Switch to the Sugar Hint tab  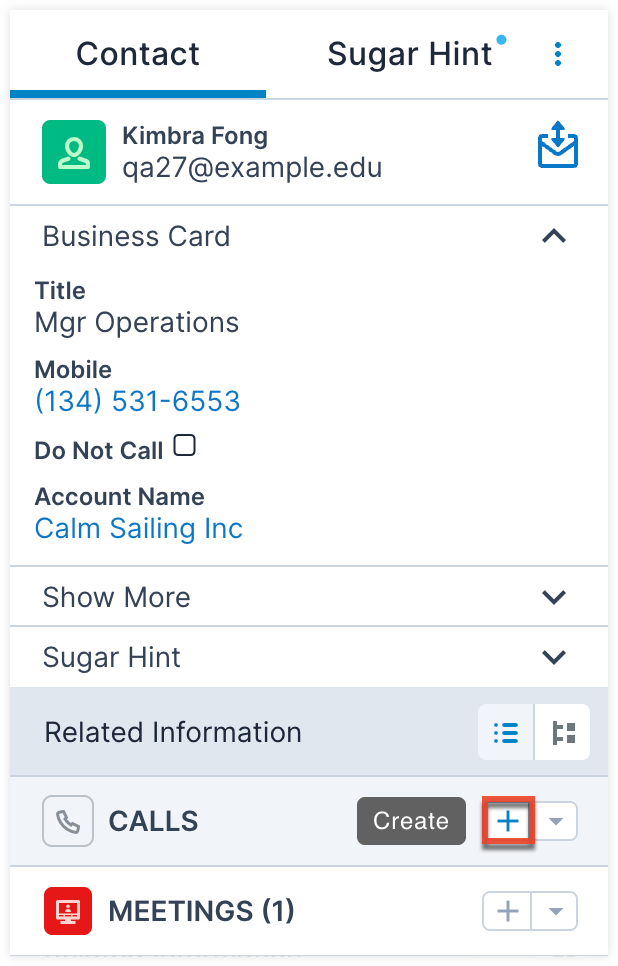(x=409, y=54)
